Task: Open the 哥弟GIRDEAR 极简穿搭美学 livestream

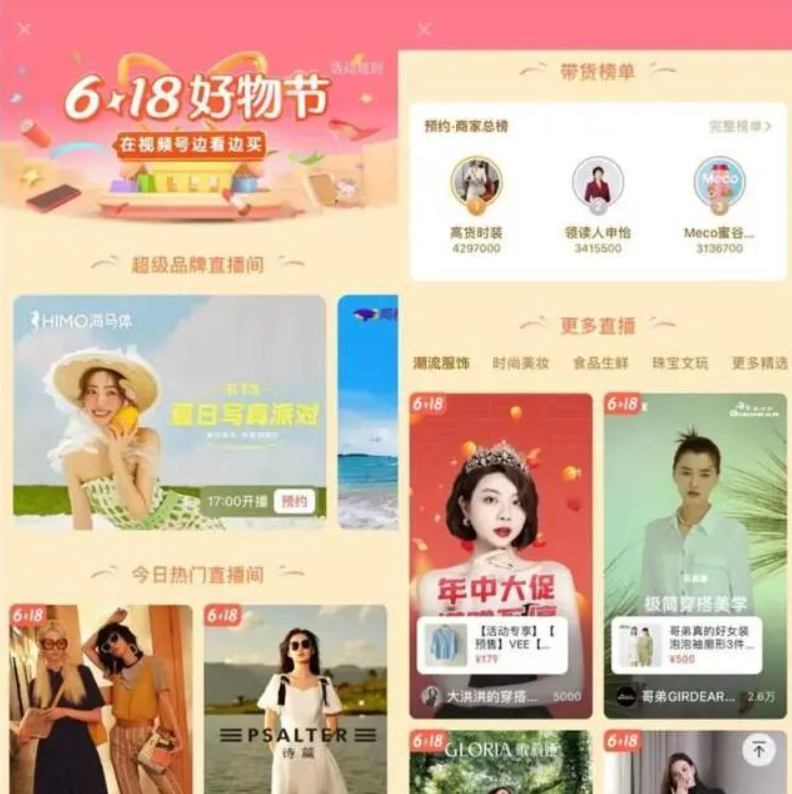Action: tap(694, 510)
